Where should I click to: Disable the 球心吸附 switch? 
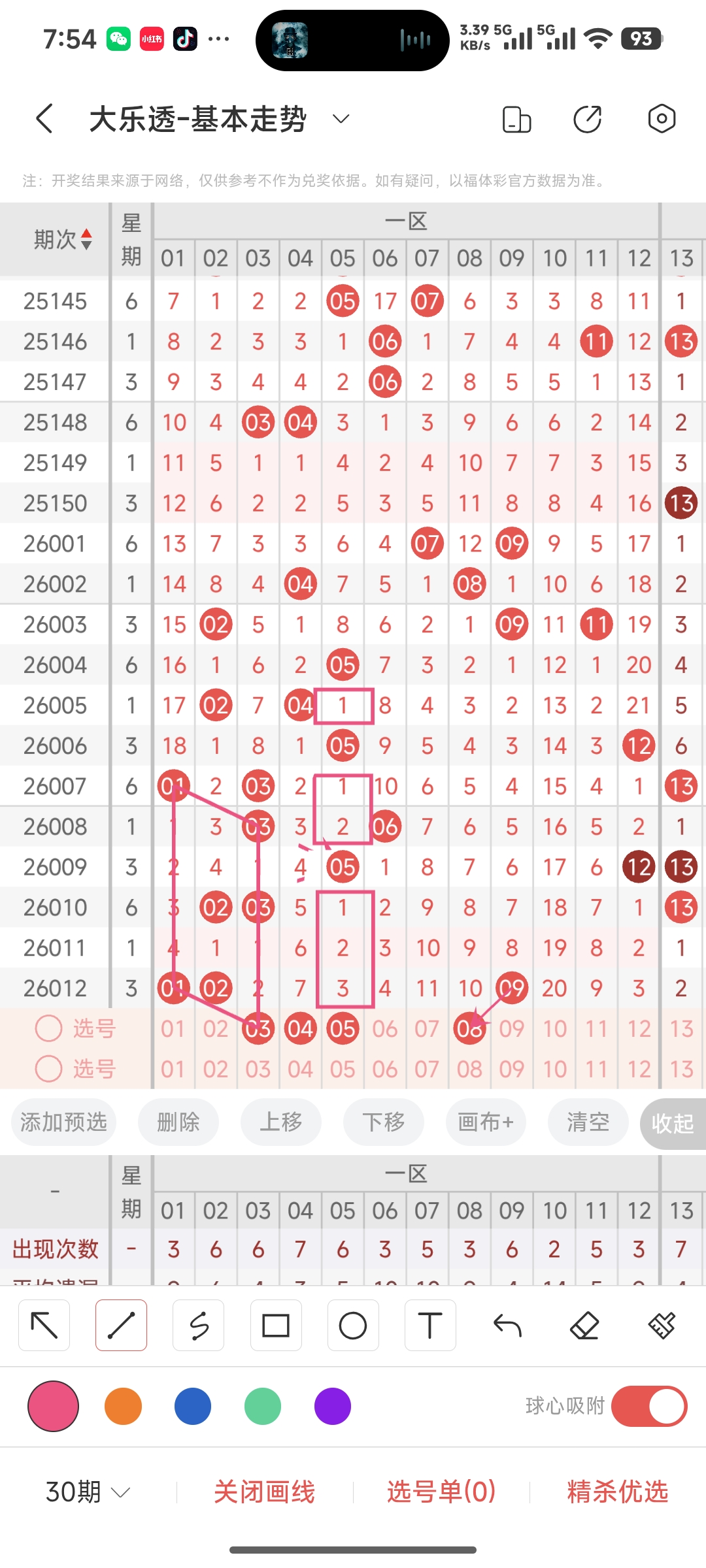(648, 1406)
